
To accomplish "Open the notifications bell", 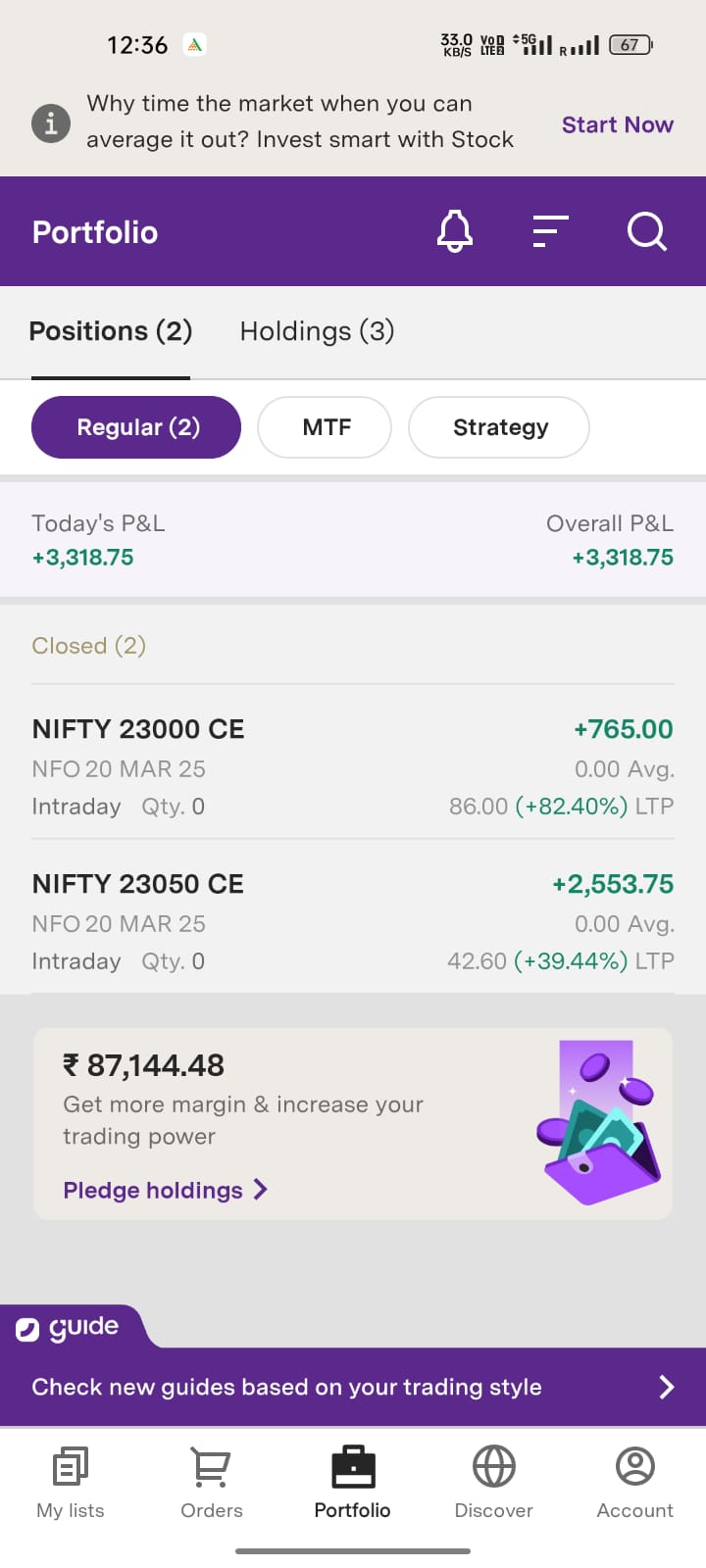I will tap(455, 232).
